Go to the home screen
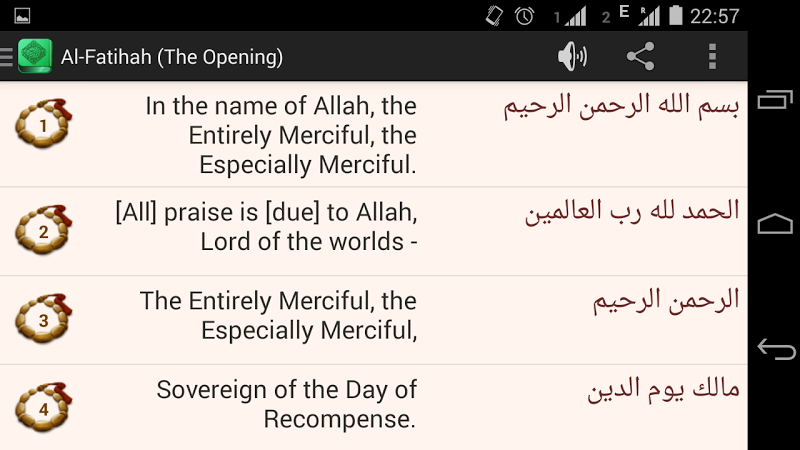 [x=775, y=224]
